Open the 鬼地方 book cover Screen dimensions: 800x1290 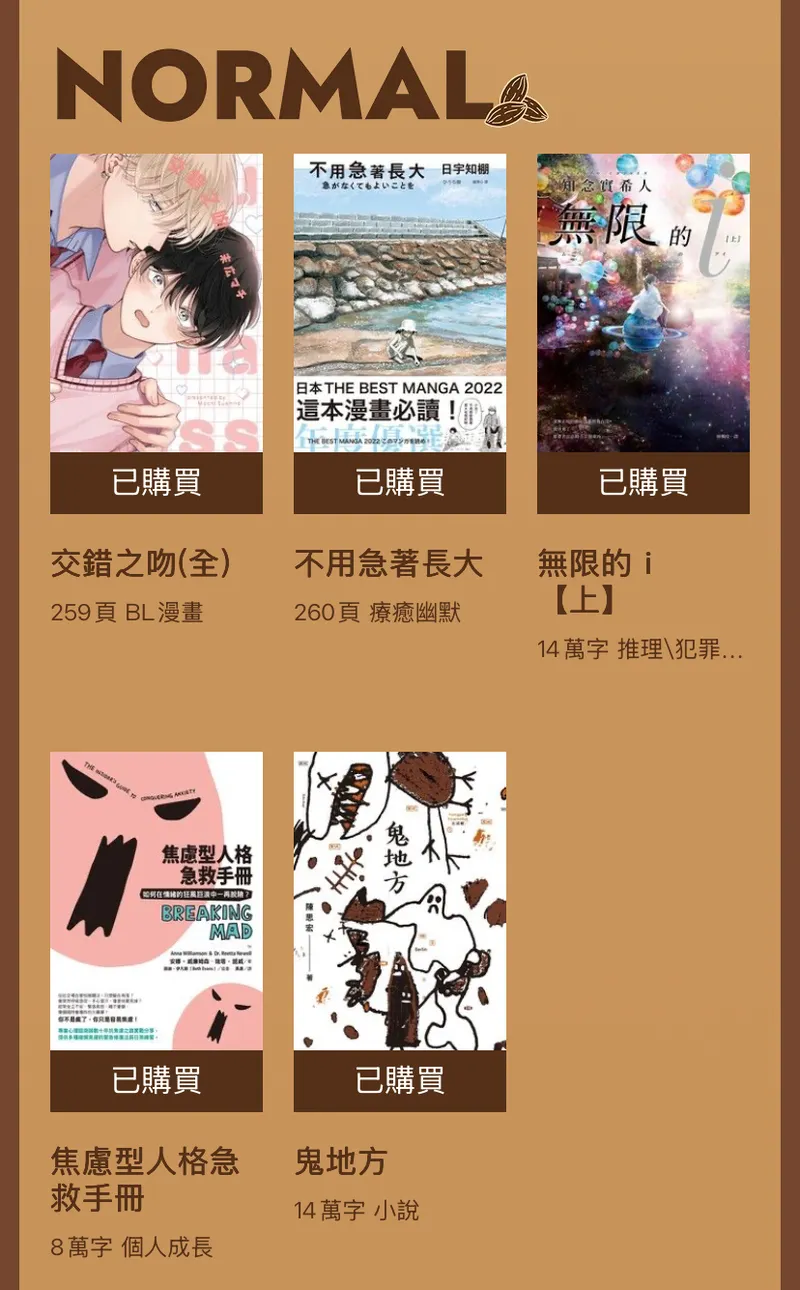click(x=399, y=900)
